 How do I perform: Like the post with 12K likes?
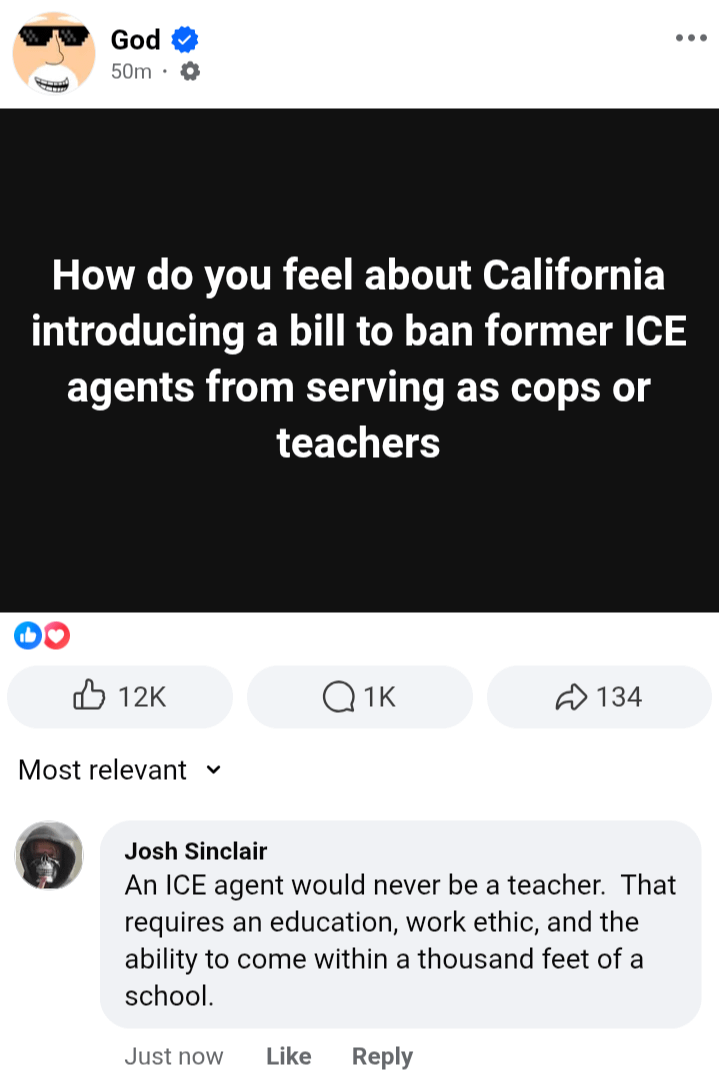tap(120, 697)
